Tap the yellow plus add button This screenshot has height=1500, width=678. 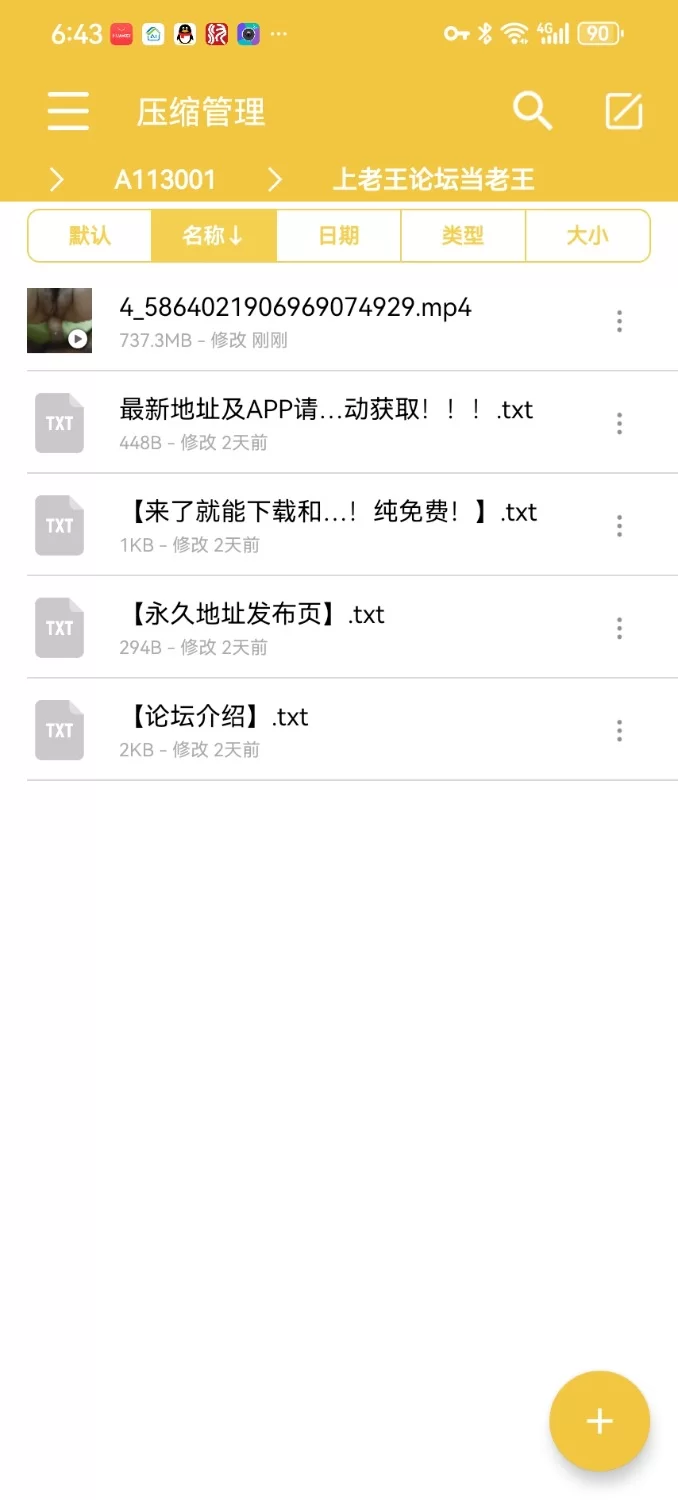[599, 1421]
